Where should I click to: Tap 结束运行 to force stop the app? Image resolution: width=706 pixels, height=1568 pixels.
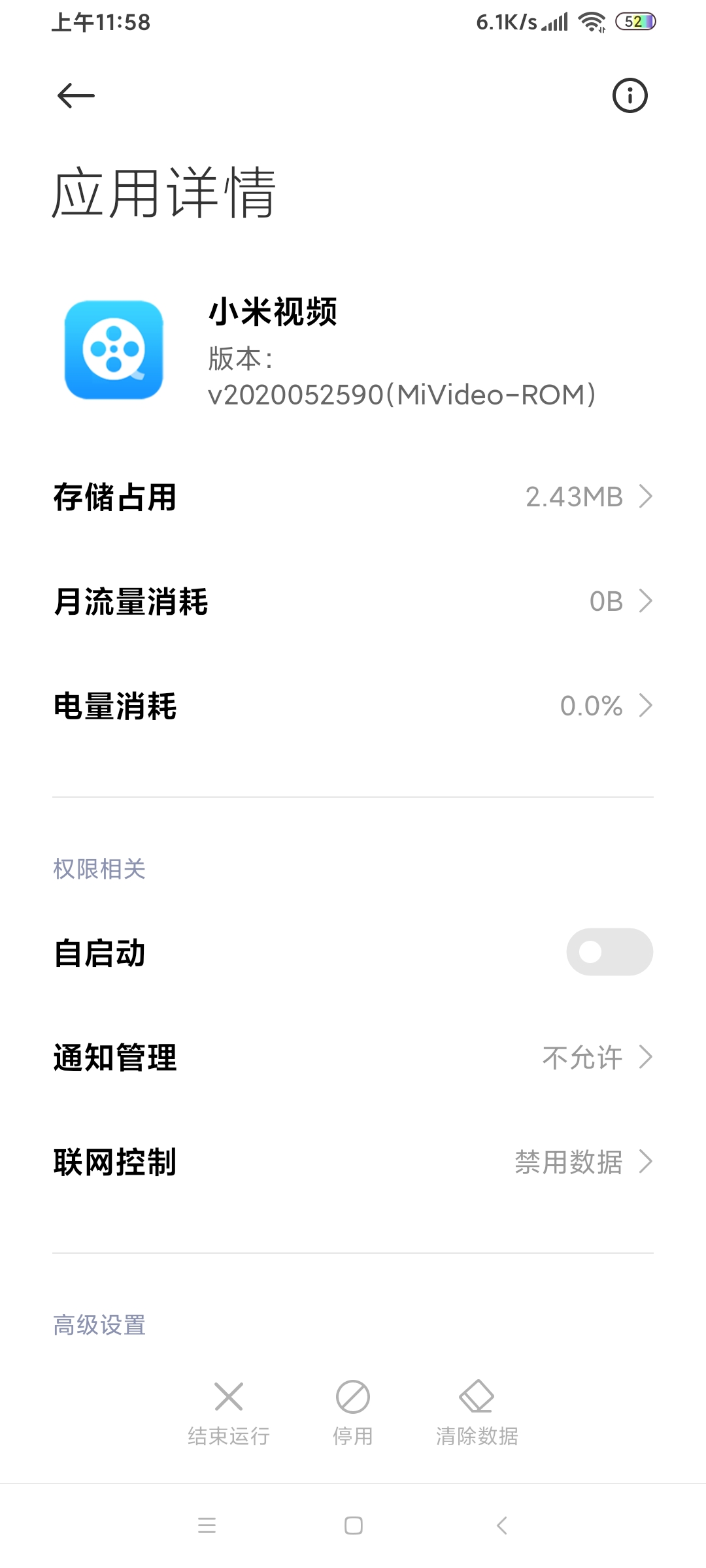(229, 1411)
